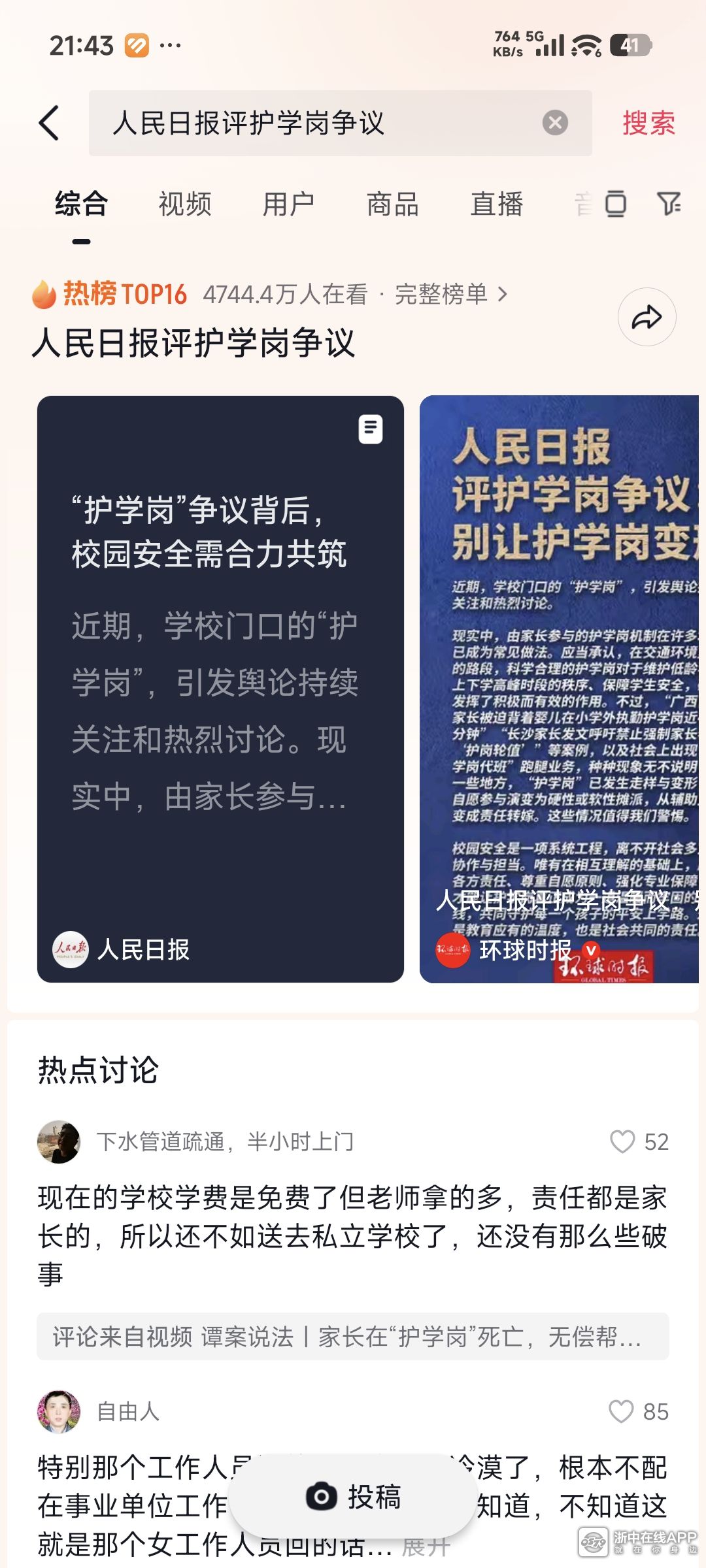Switch to the 商品 tab
The height and width of the screenshot is (1568, 706).
pyautogui.click(x=392, y=204)
